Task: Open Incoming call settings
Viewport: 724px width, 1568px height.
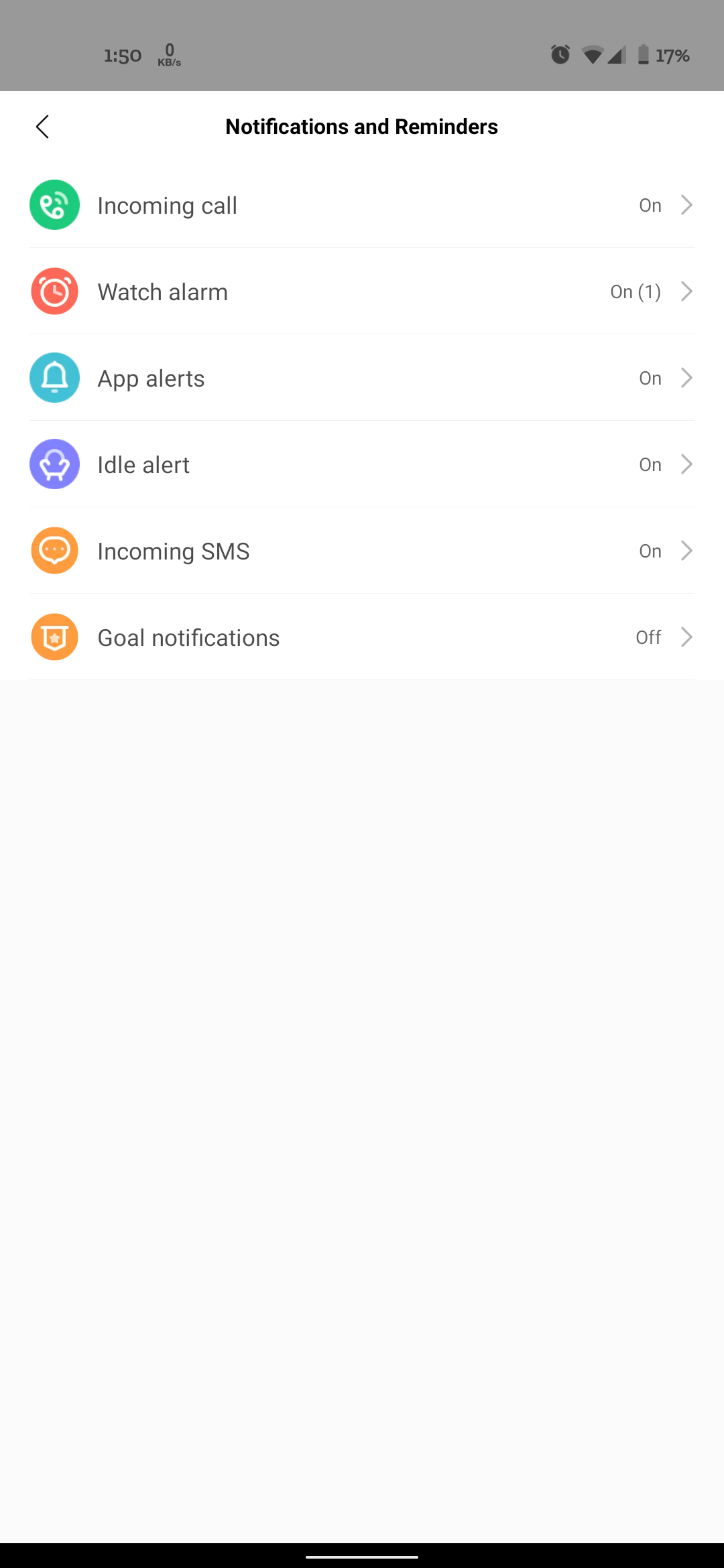Action: [x=362, y=205]
